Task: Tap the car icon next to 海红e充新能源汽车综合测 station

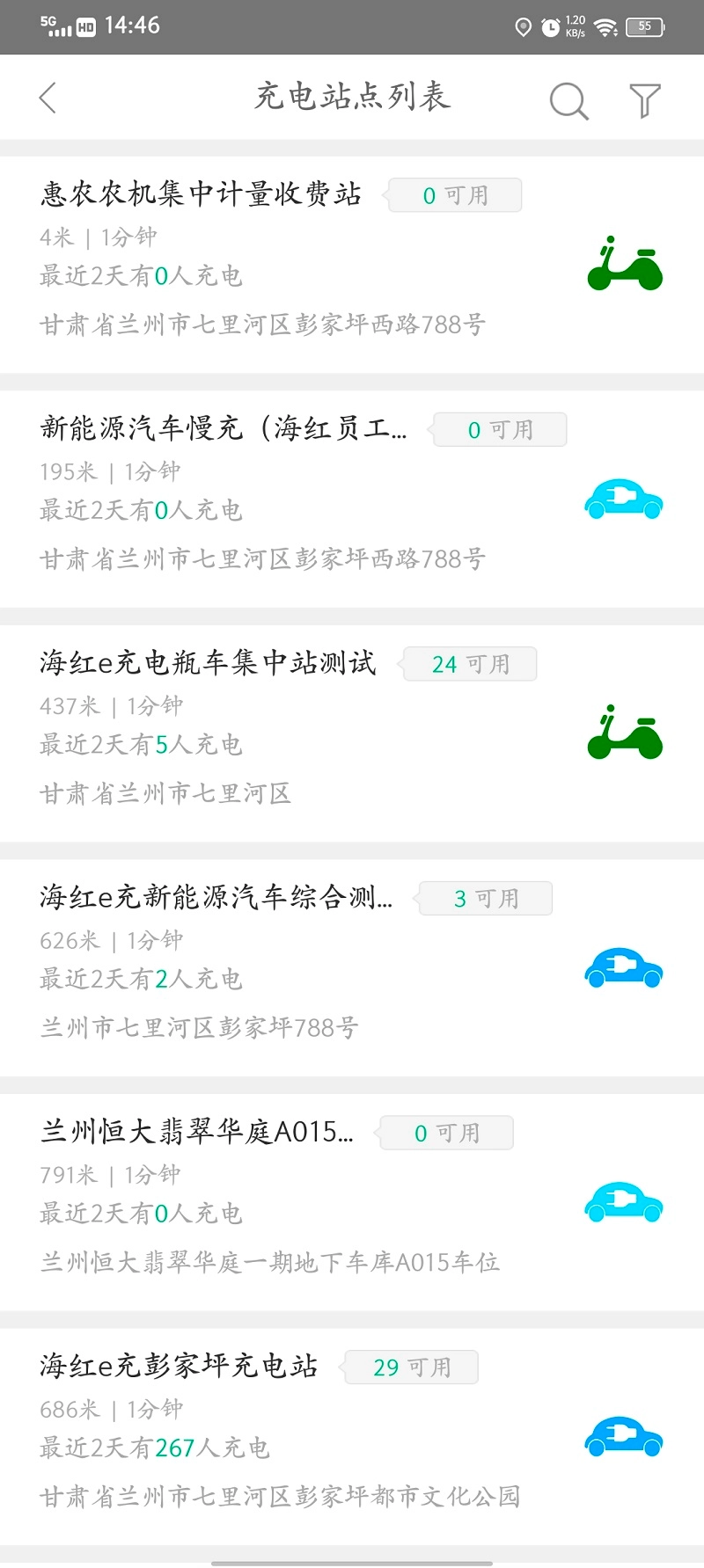Action: (x=623, y=966)
